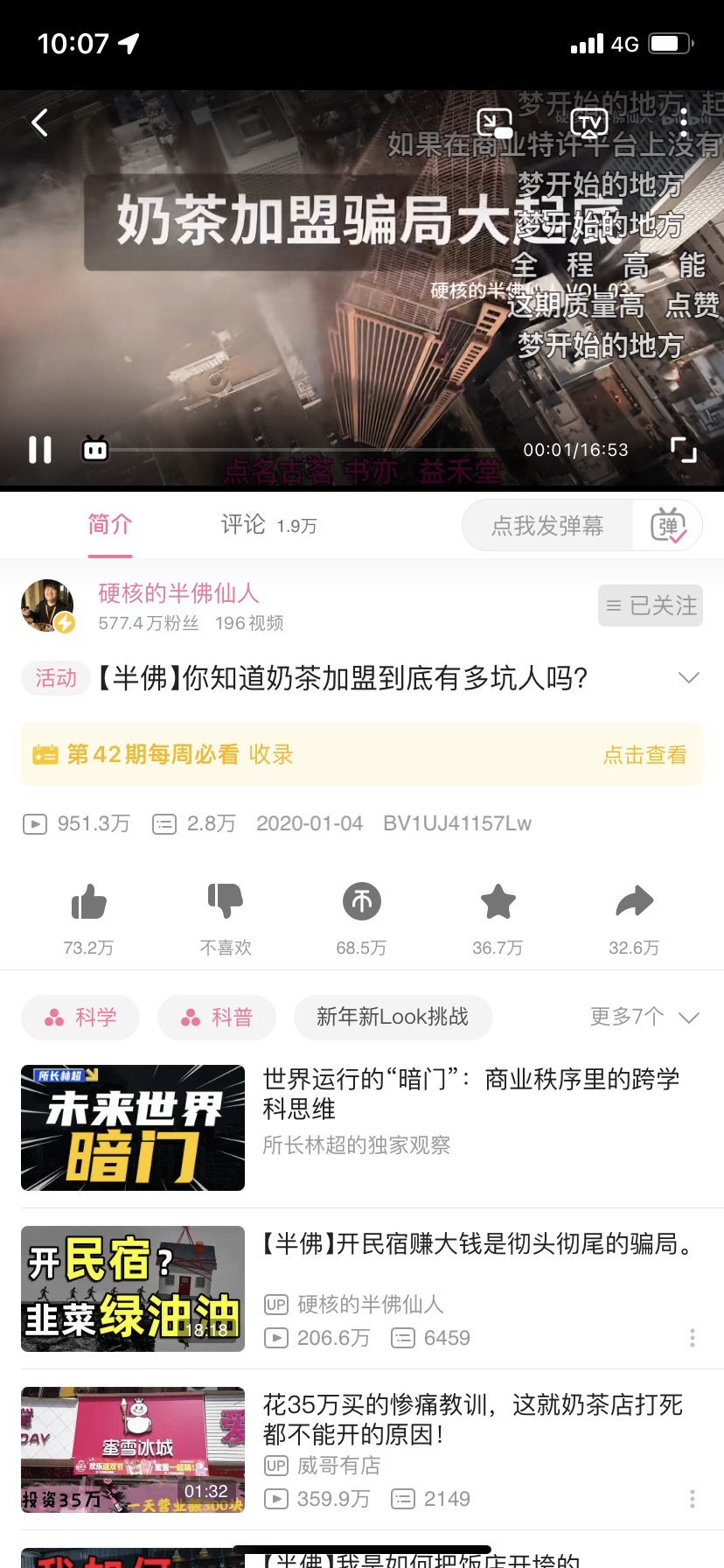Expand 更多7个 tags
Screen dimensions: 724x1568
tap(644, 1017)
